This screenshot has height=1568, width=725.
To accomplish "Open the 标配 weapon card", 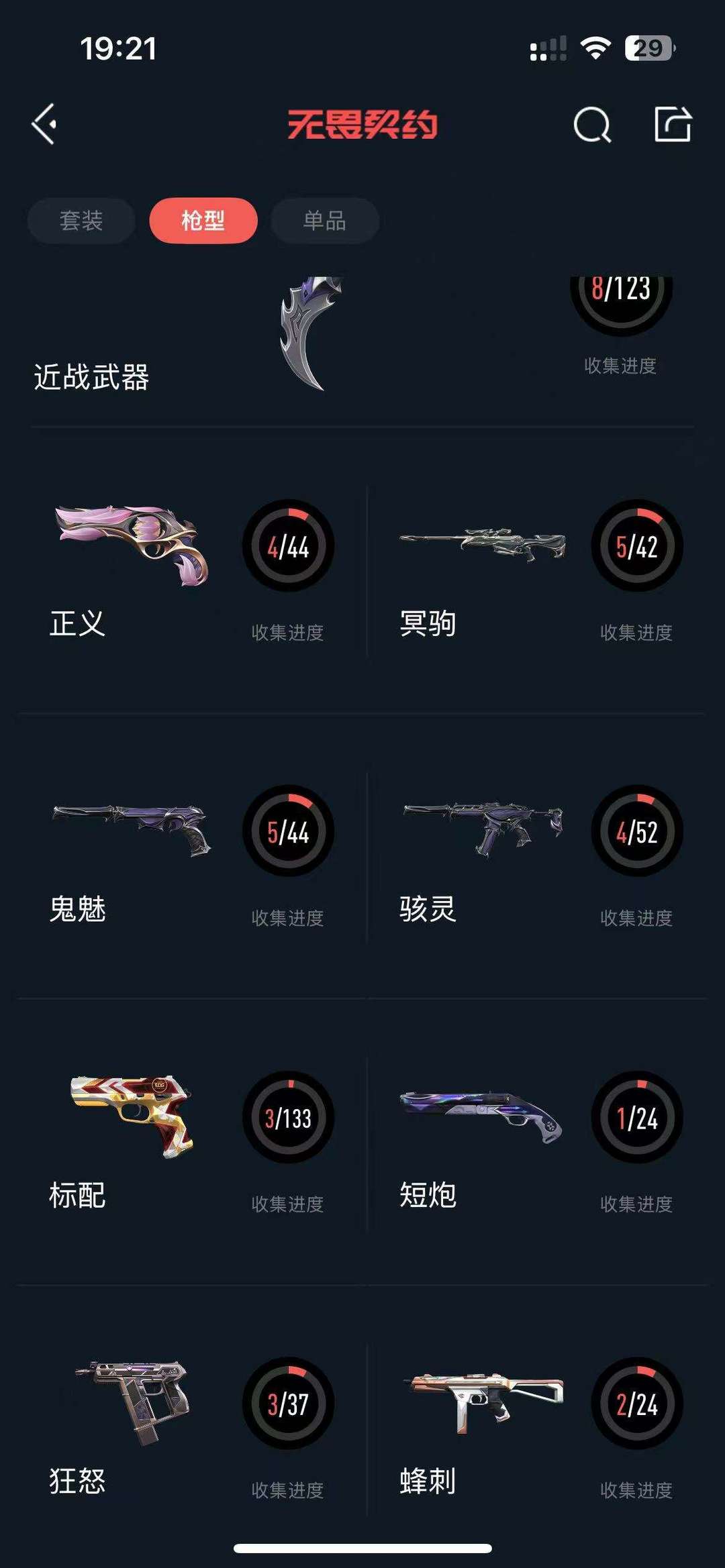I will (191, 1143).
